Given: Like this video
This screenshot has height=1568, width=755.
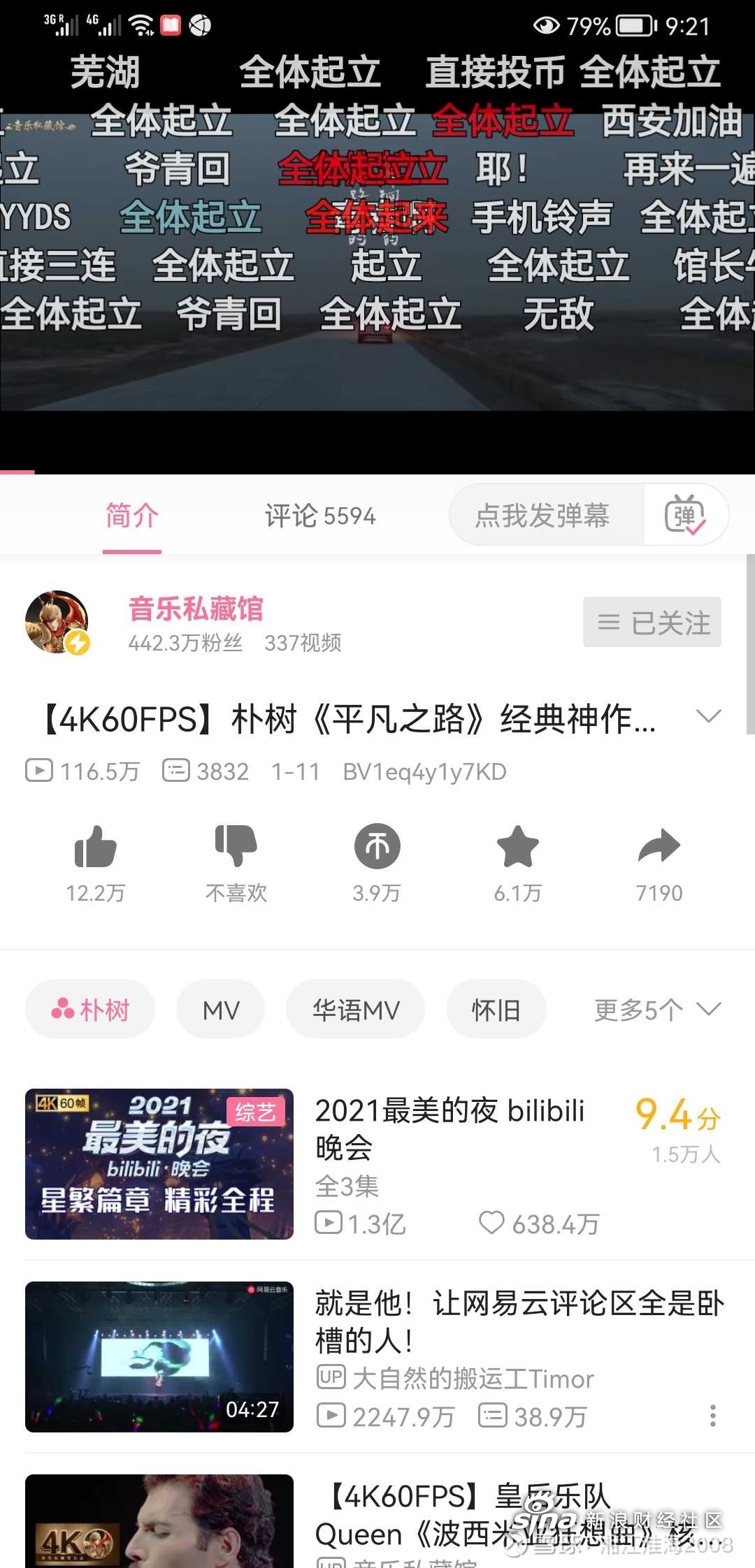Looking at the screenshot, I should [x=95, y=847].
